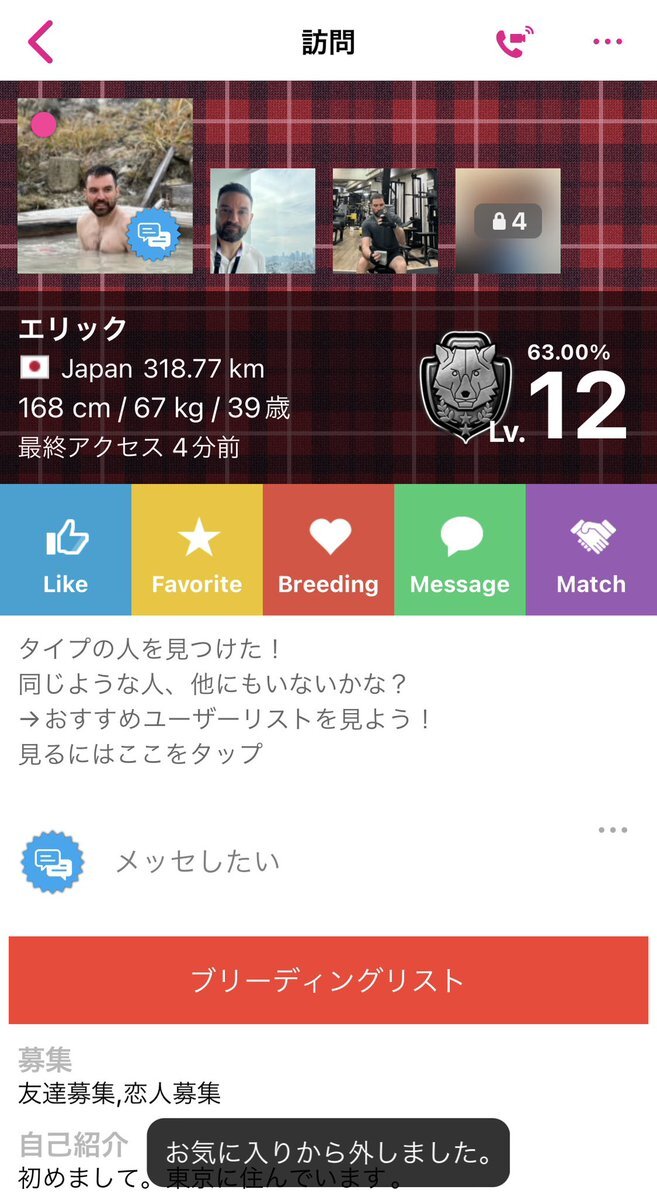The image size is (657, 1200).
Task: Tap the Breeding heart button
Action: click(x=328, y=550)
